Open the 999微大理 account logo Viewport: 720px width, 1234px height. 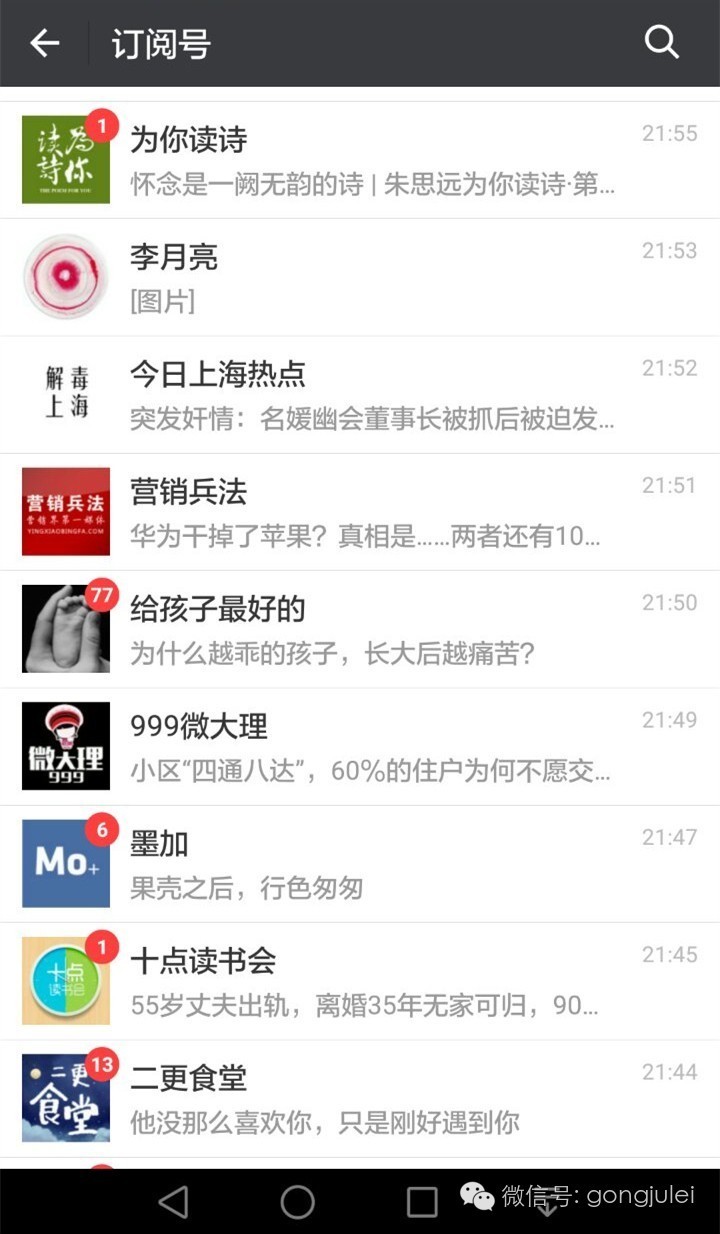point(66,745)
